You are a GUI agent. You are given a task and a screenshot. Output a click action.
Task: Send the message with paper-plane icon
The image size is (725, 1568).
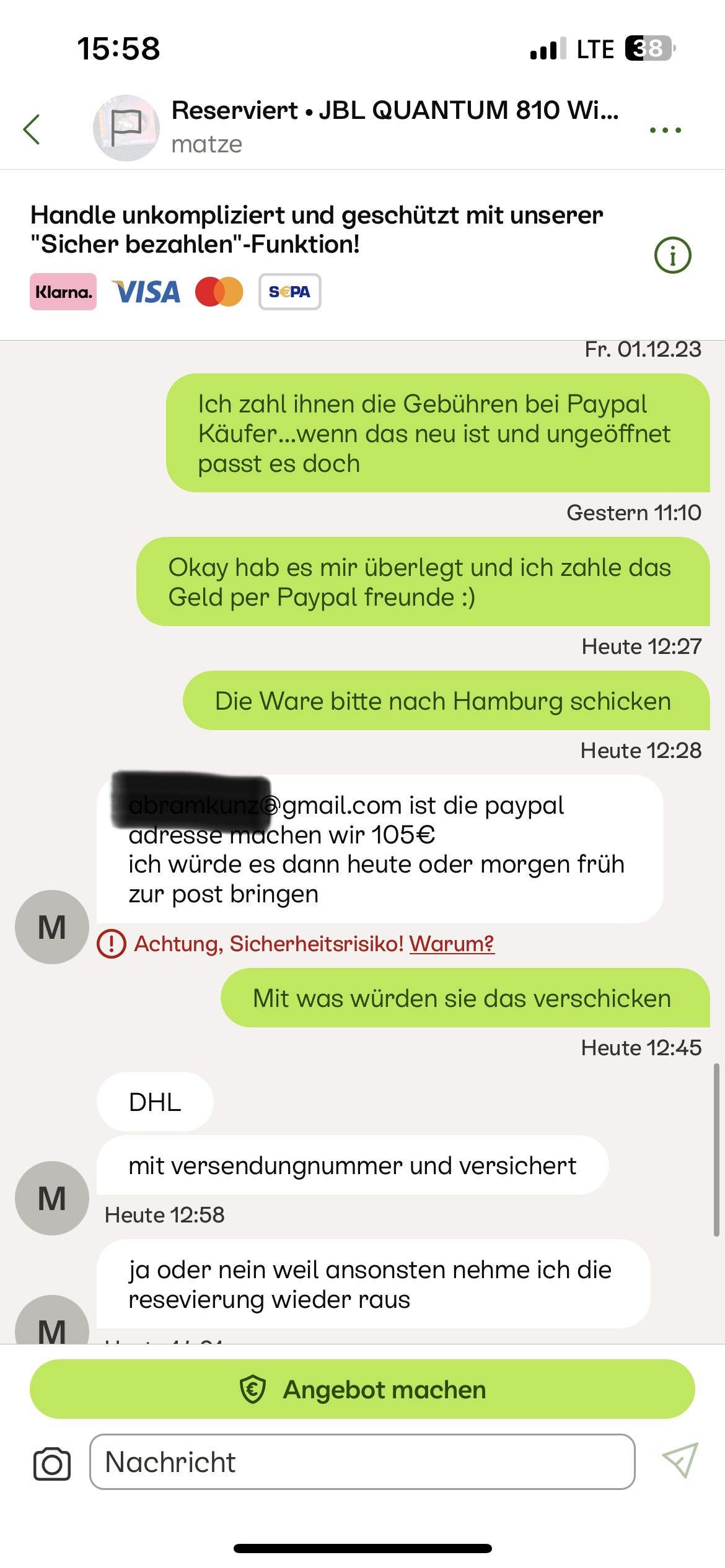pos(680,1461)
